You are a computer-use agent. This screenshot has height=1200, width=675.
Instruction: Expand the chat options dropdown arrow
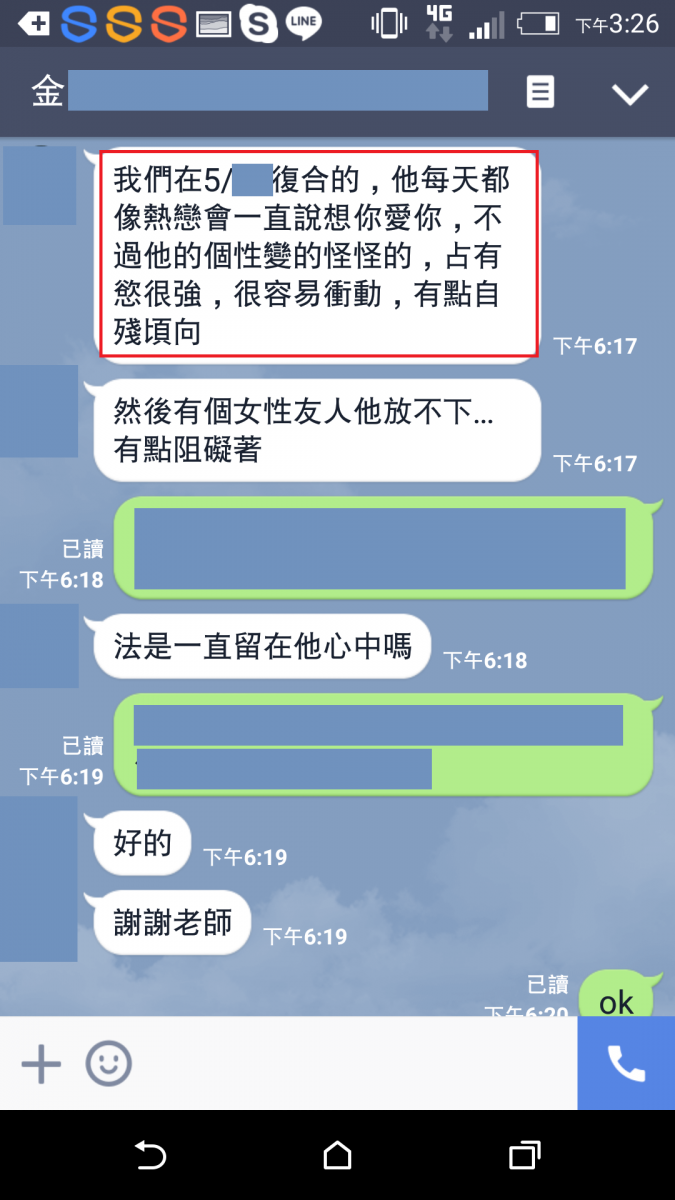pyautogui.click(x=630, y=93)
